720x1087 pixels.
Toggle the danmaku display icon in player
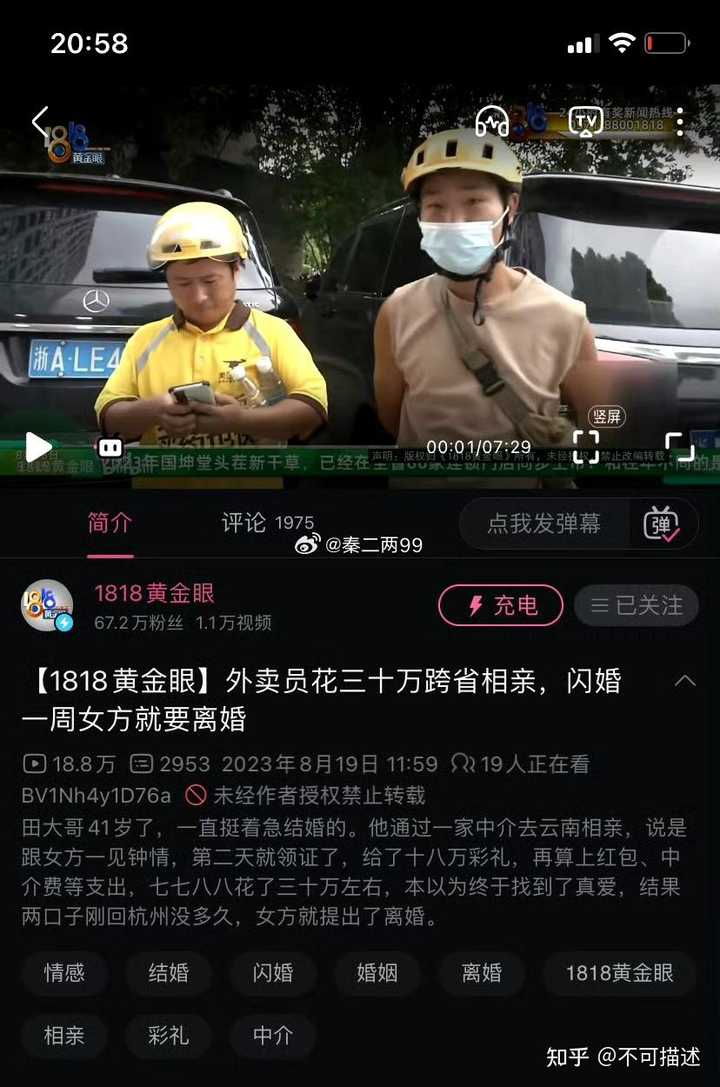(x=109, y=448)
